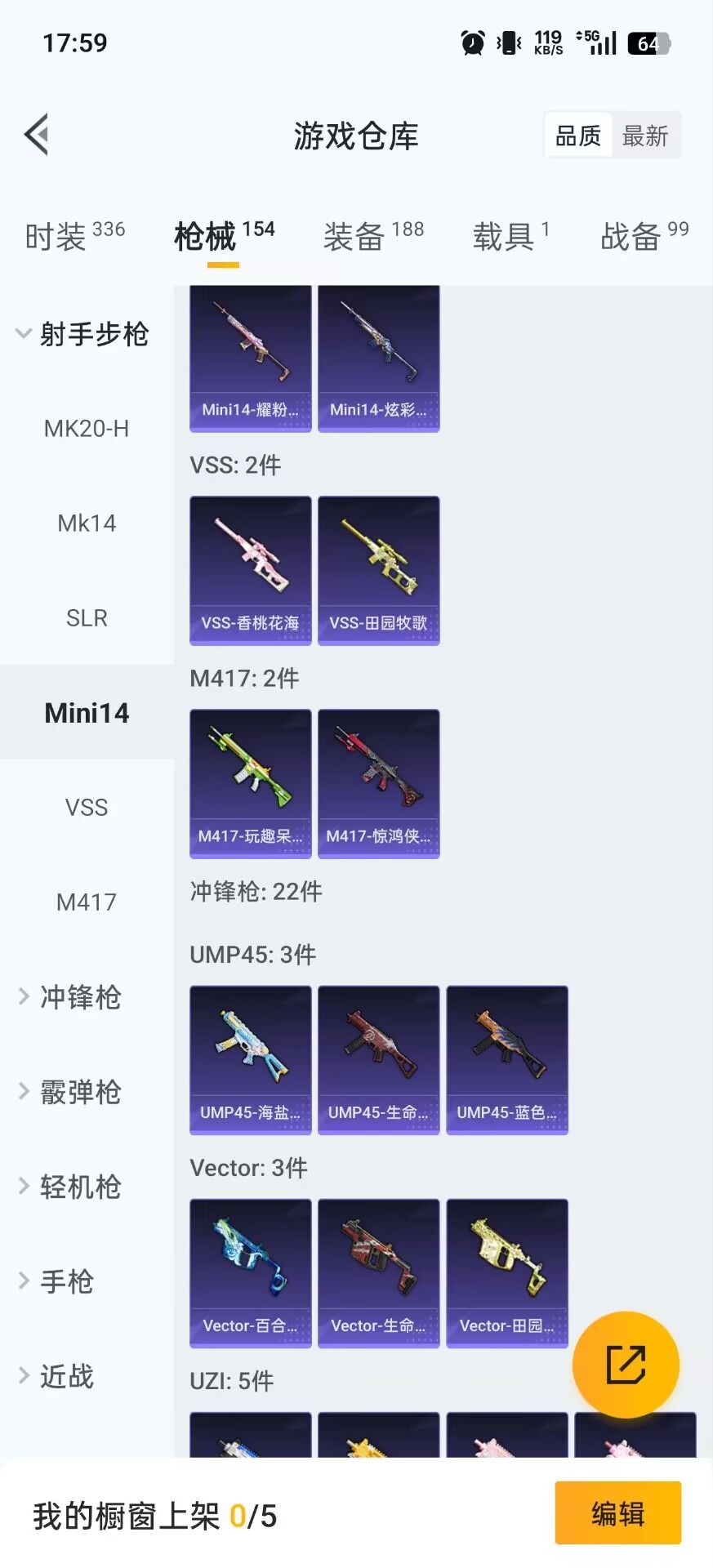The width and height of the screenshot is (713, 1568).
Task: Switch sorting to 品质 quality mode
Action: click(577, 135)
